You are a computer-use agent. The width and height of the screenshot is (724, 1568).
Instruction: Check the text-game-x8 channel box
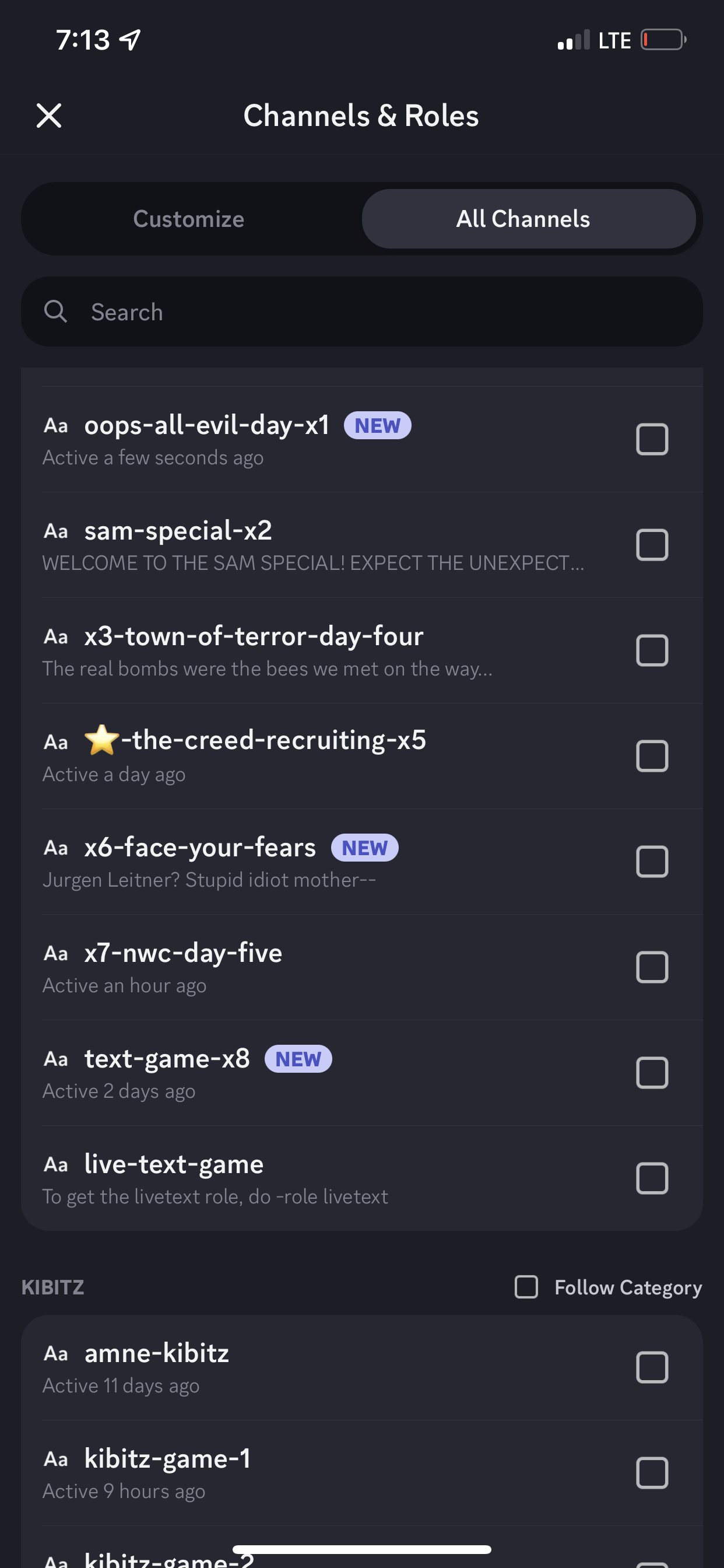pyautogui.click(x=652, y=1073)
